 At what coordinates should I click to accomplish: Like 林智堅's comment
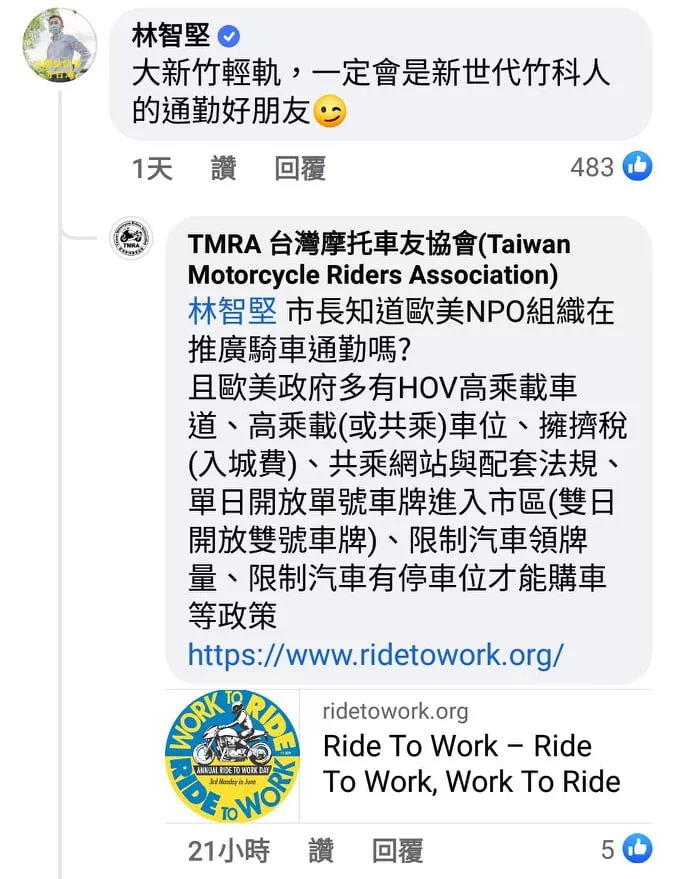[223, 168]
